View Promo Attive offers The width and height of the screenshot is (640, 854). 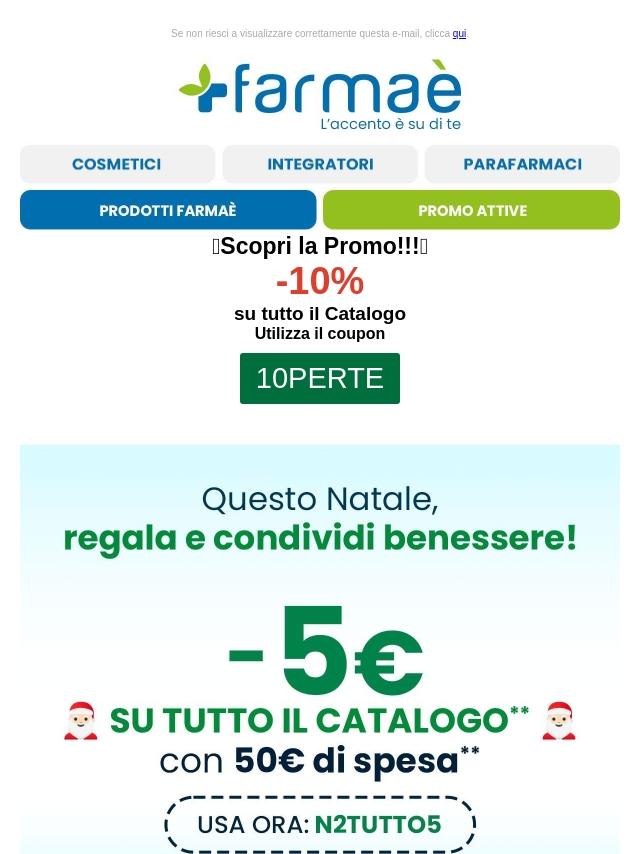[472, 210]
